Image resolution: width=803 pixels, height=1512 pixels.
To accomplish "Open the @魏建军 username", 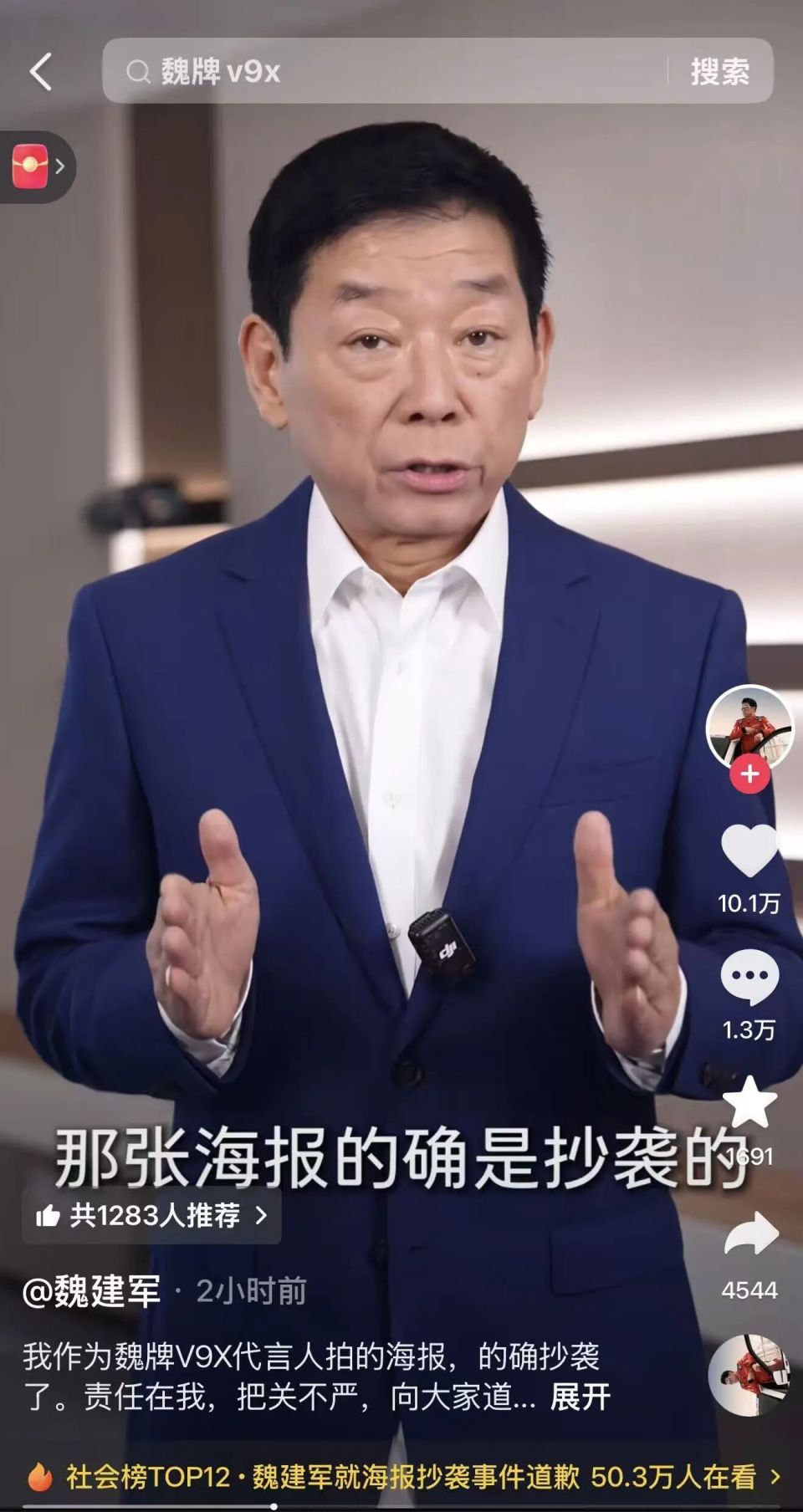I will pos(92,1291).
